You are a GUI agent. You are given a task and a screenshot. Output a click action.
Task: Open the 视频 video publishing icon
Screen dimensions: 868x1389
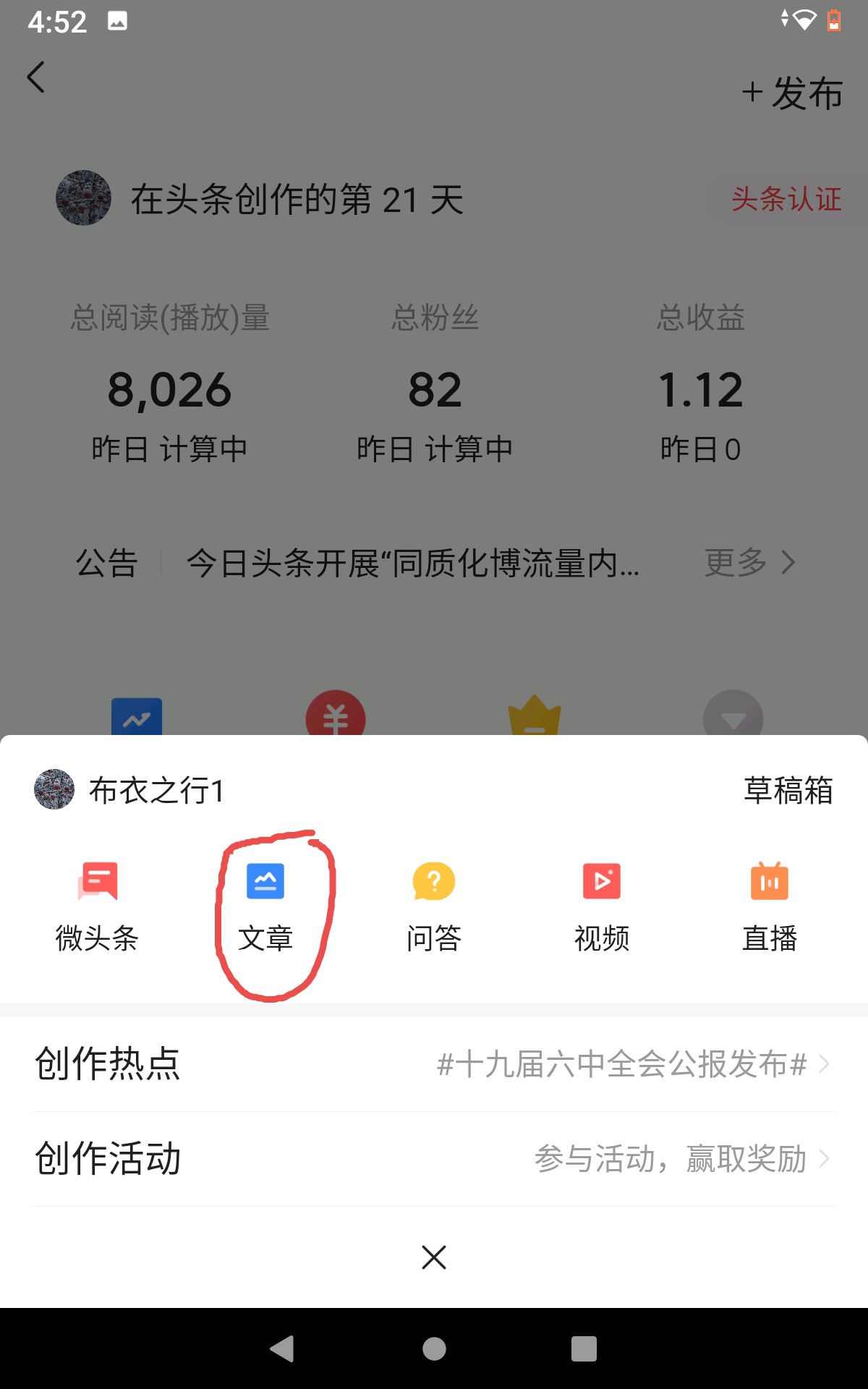pyautogui.click(x=600, y=883)
